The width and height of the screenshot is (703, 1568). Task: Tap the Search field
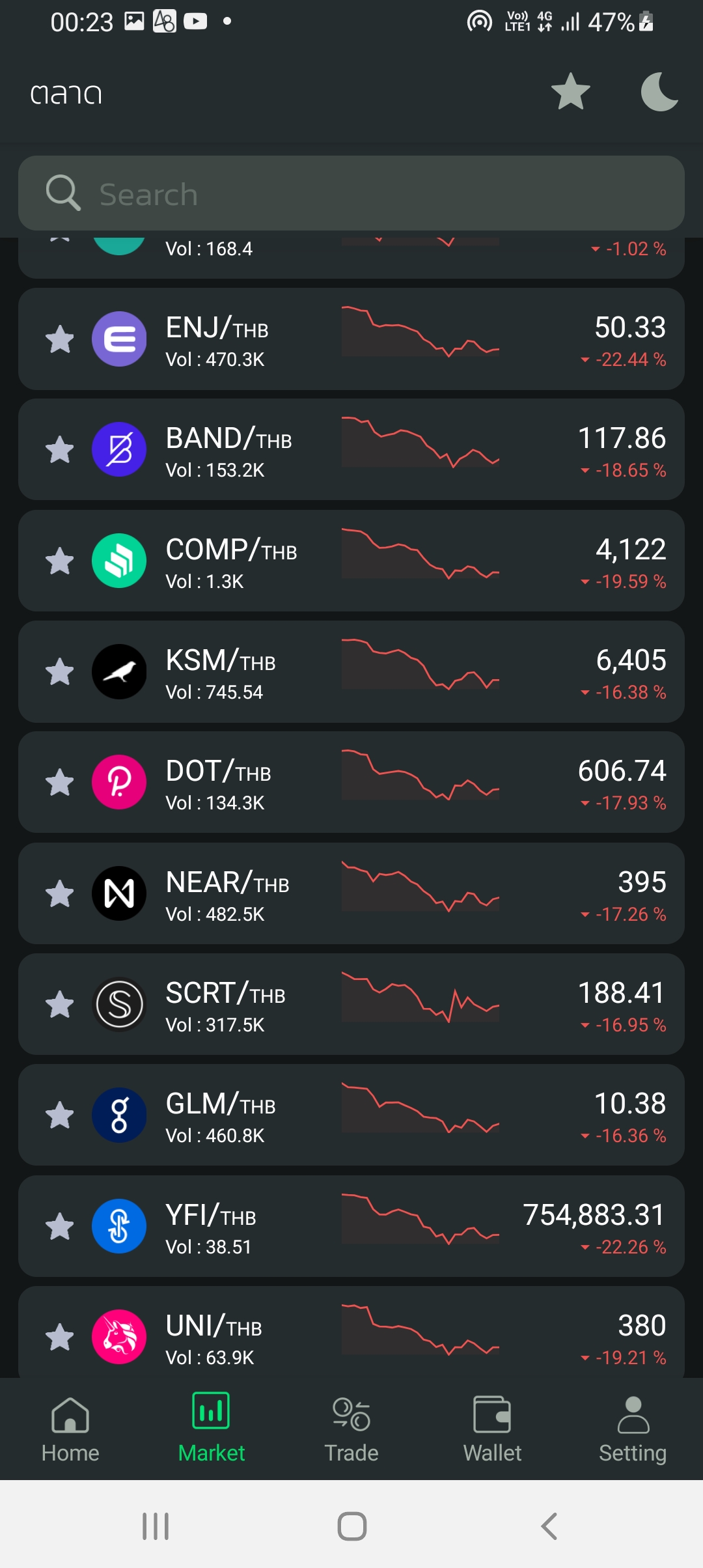(x=351, y=193)
